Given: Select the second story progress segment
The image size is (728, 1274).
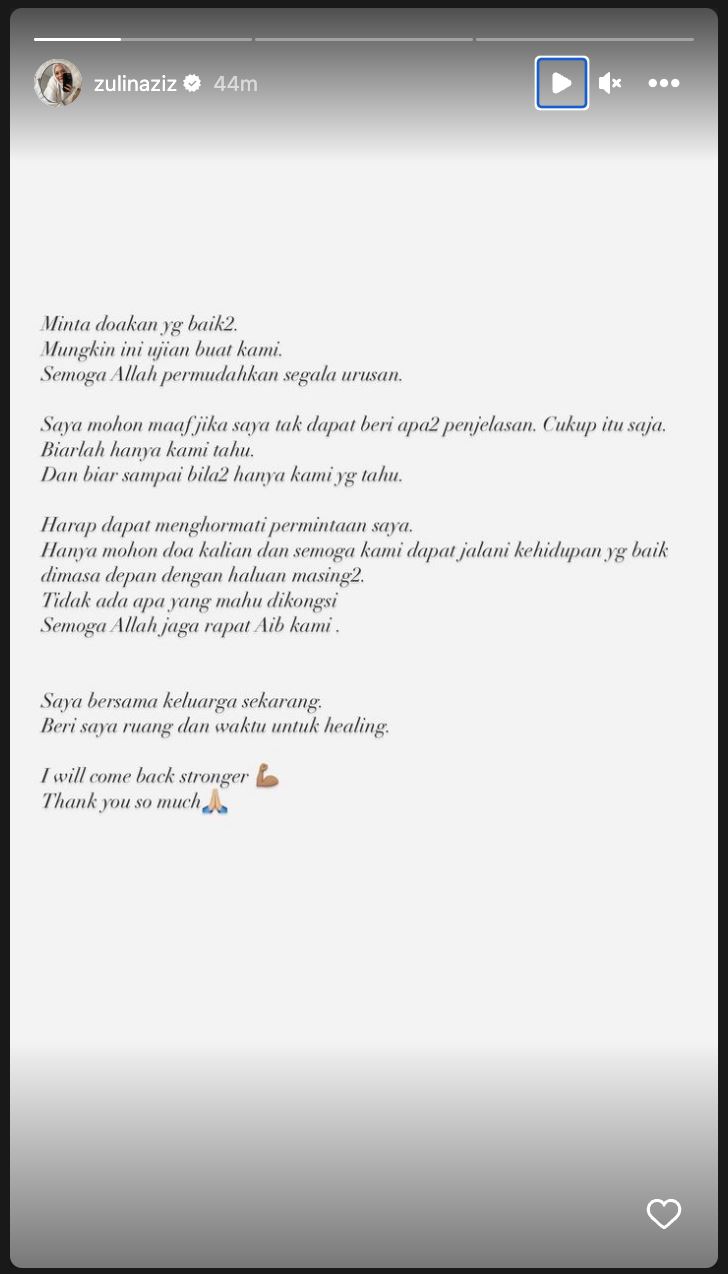Looking at the screenshot, I should click(x=362, y=38).
